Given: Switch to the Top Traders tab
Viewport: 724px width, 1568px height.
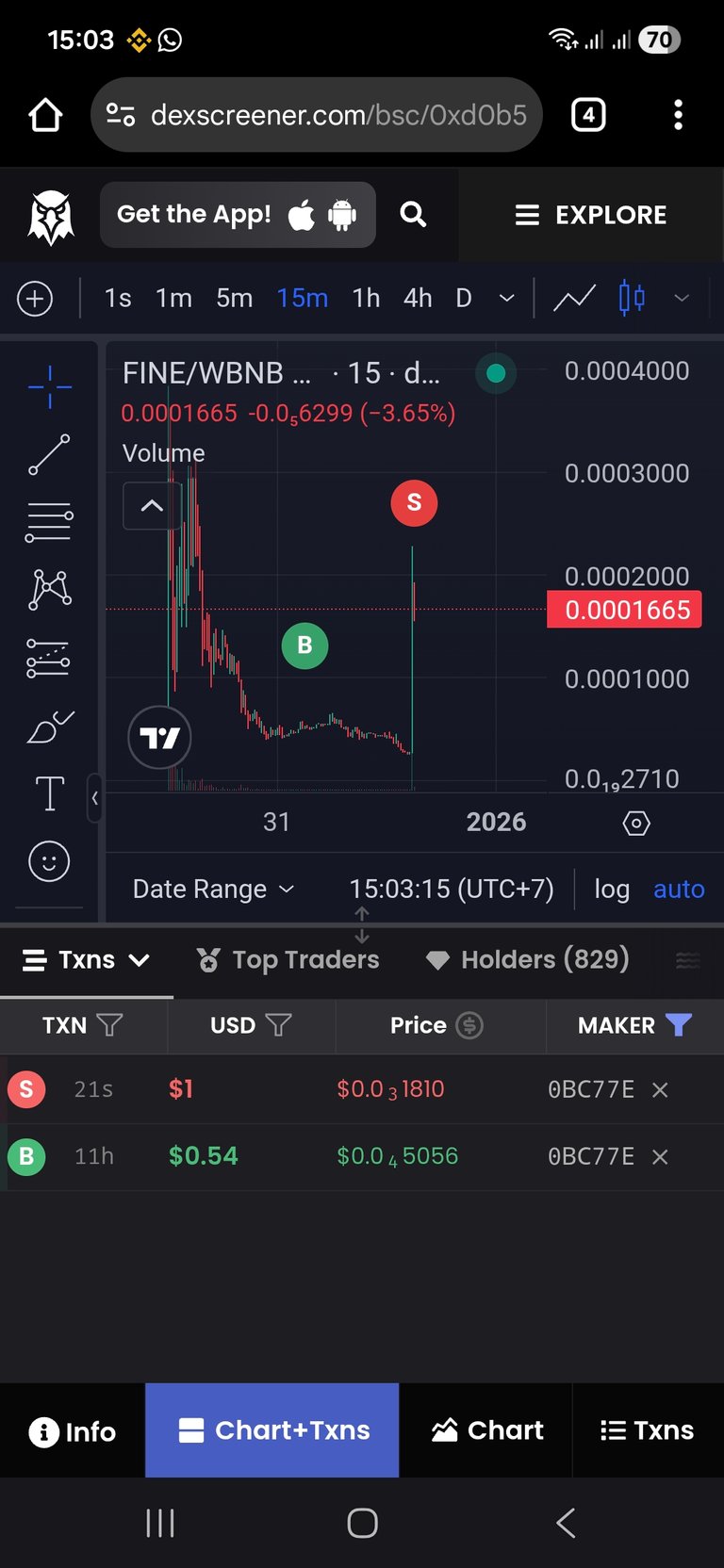Looking at the screenshot, I should click(x=288, y=960).
